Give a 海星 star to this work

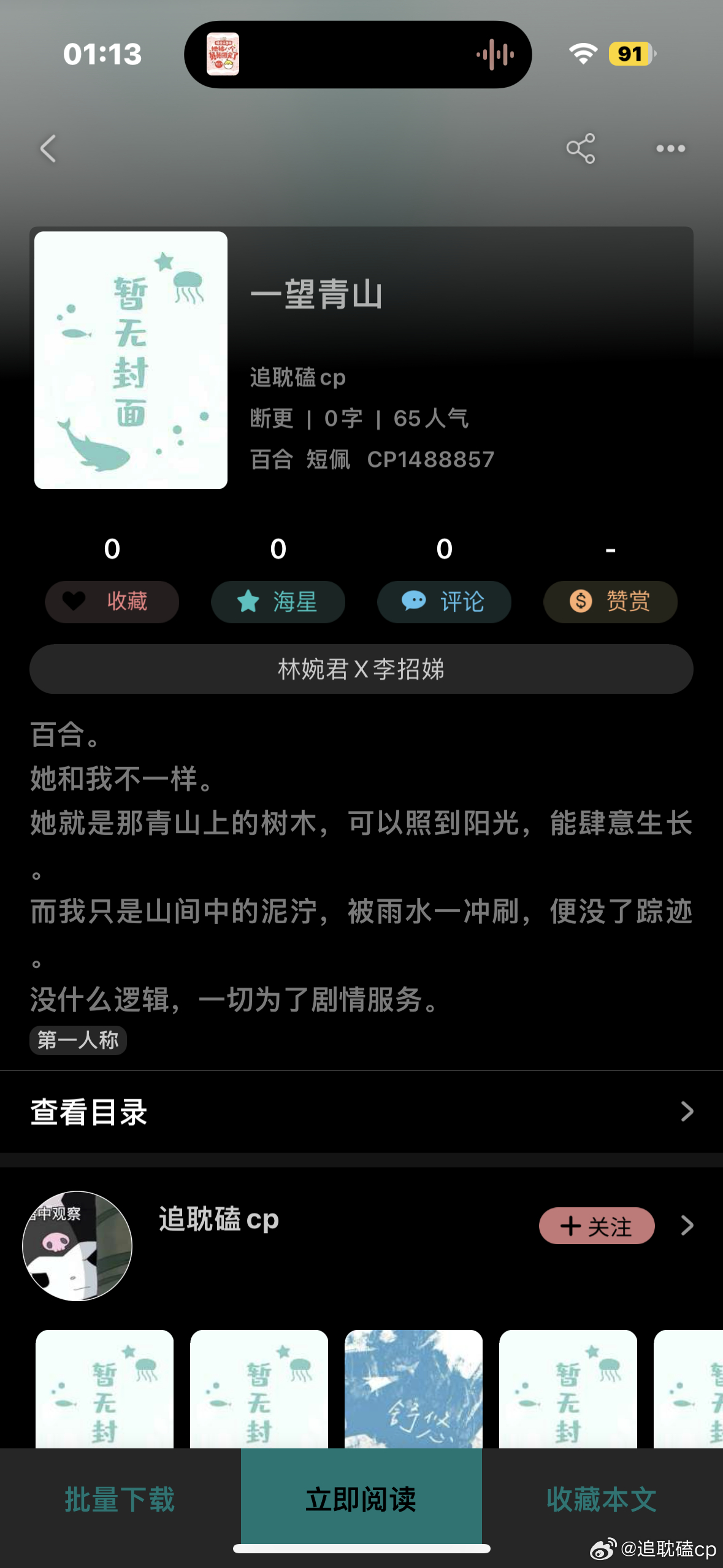[278, 602]
